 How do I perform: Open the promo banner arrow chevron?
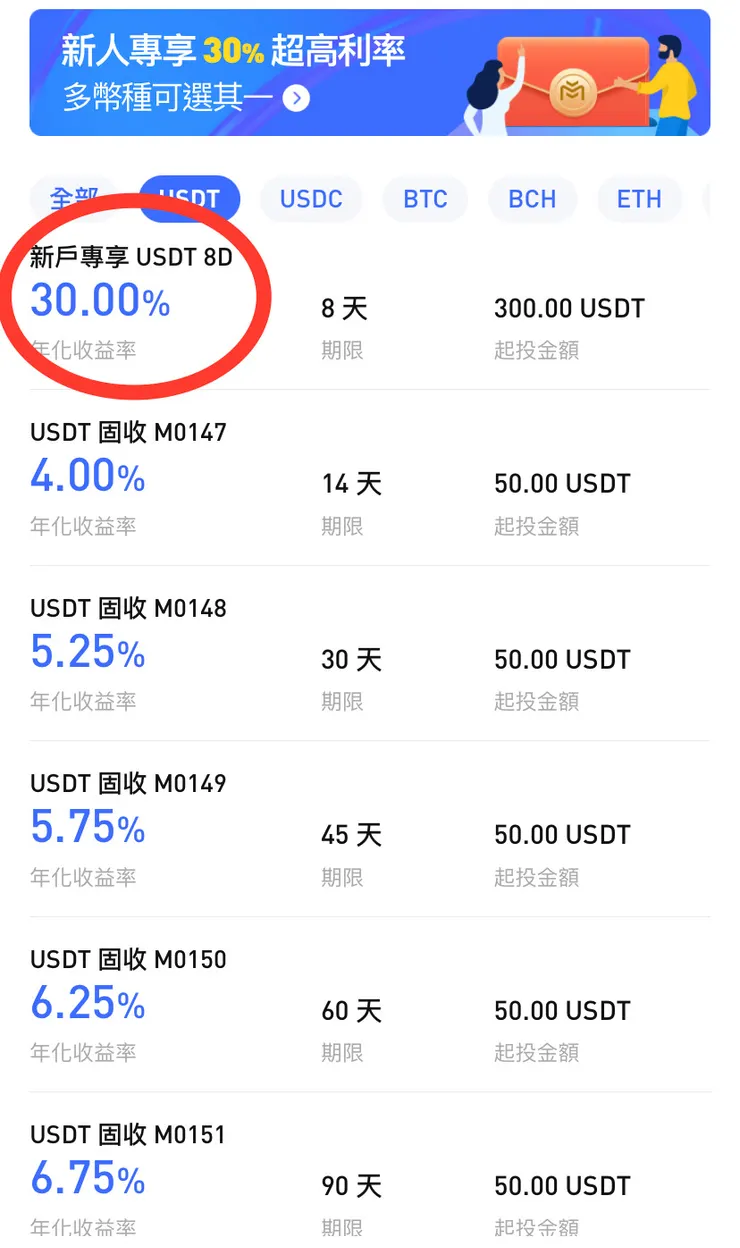[x=296, y=99]
